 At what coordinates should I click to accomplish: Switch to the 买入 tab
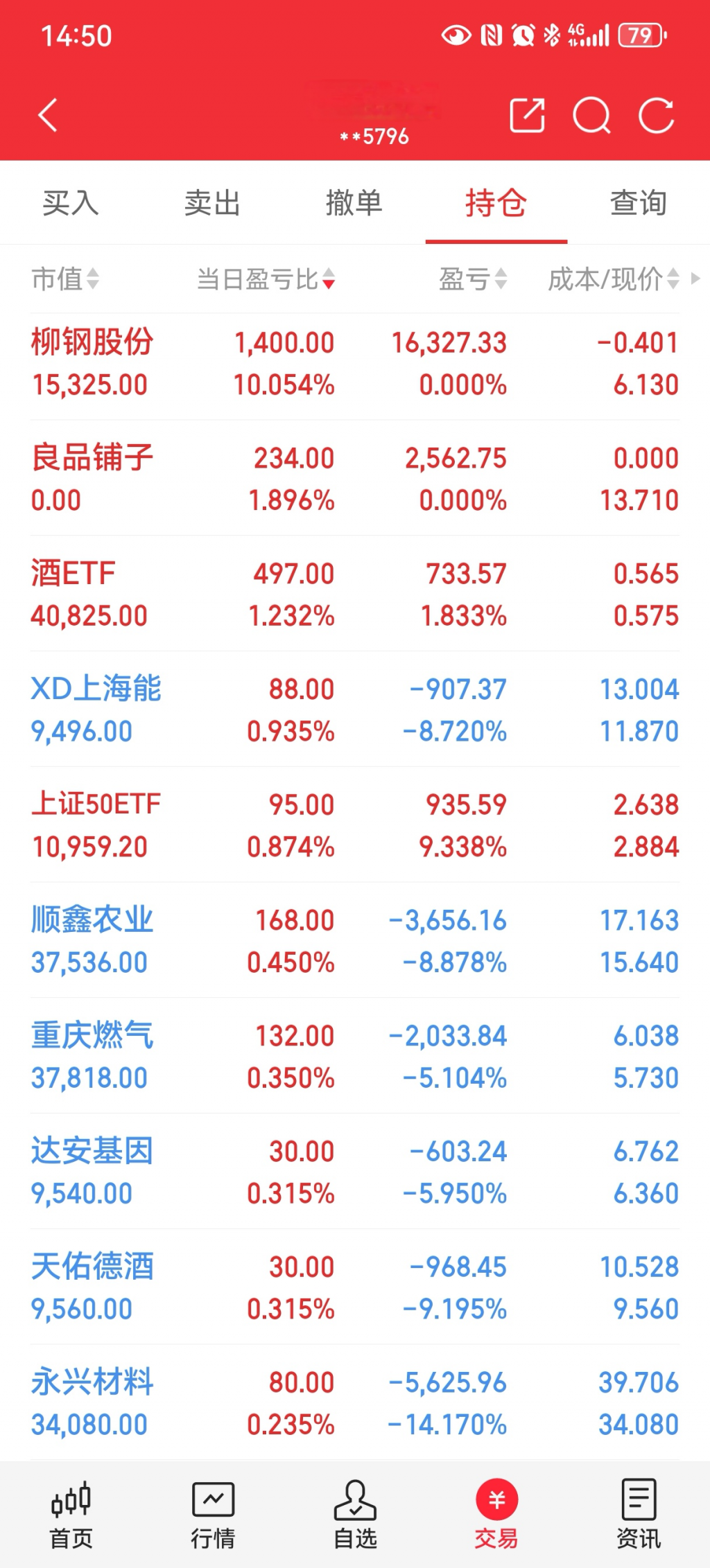tap(71, 203)
